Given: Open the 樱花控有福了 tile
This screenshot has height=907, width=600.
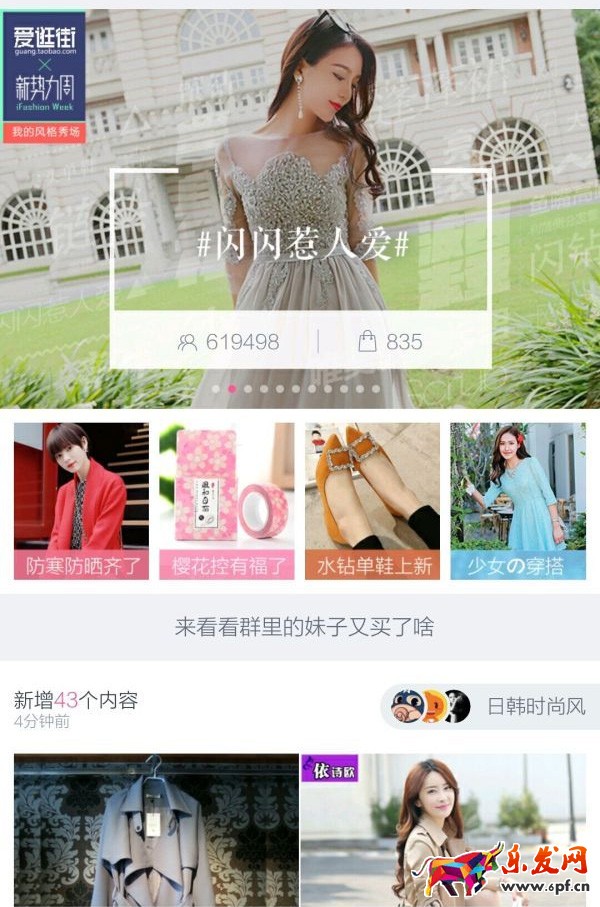Looking at the screenshot, I should [227, 501].
